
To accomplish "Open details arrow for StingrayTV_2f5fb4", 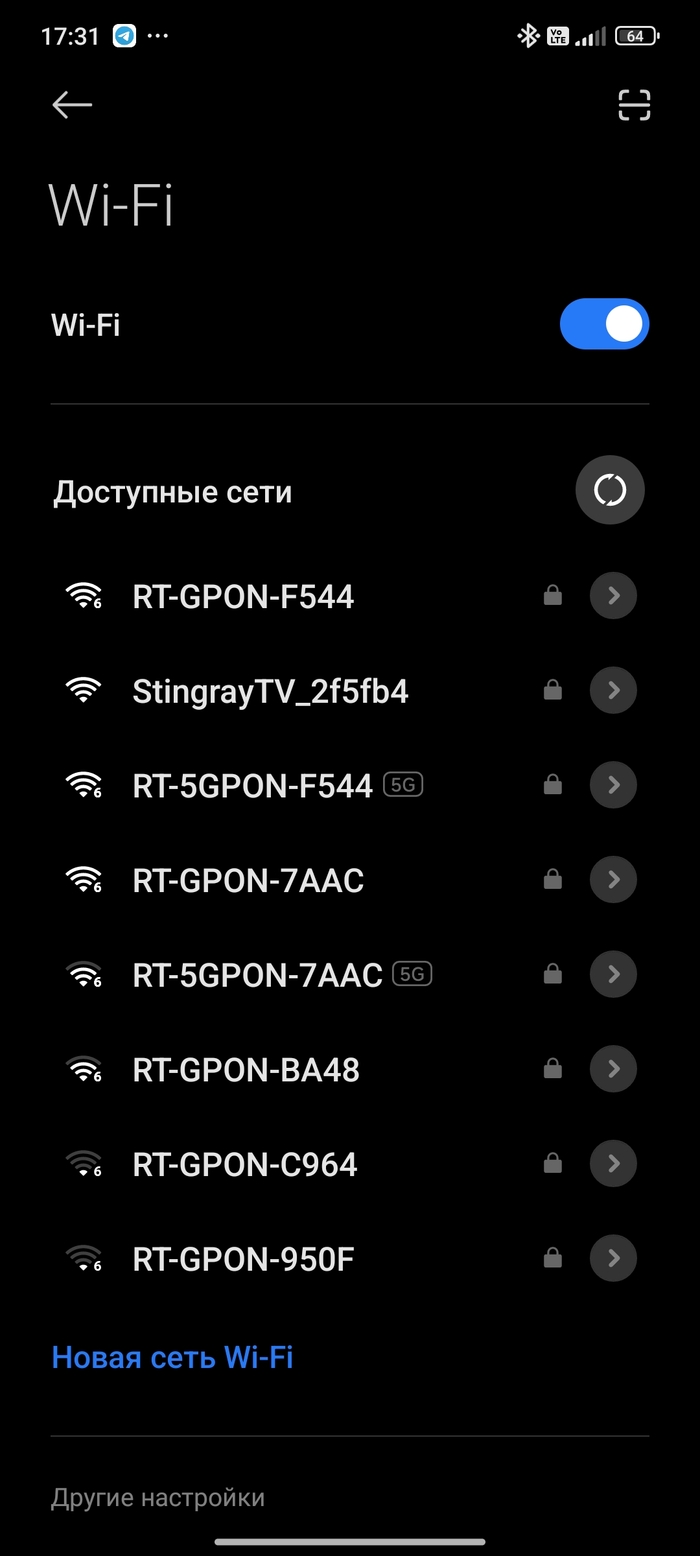I will coord(613,690).
